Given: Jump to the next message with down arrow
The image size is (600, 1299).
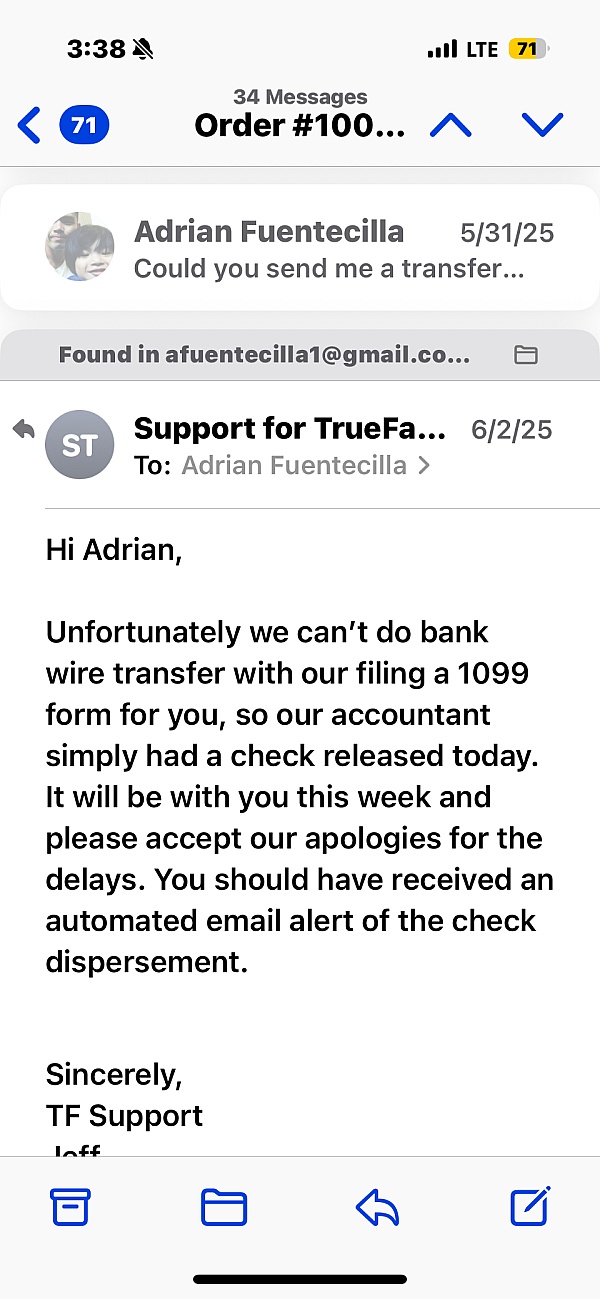Looking at the screenshot, I should (543, 125).
